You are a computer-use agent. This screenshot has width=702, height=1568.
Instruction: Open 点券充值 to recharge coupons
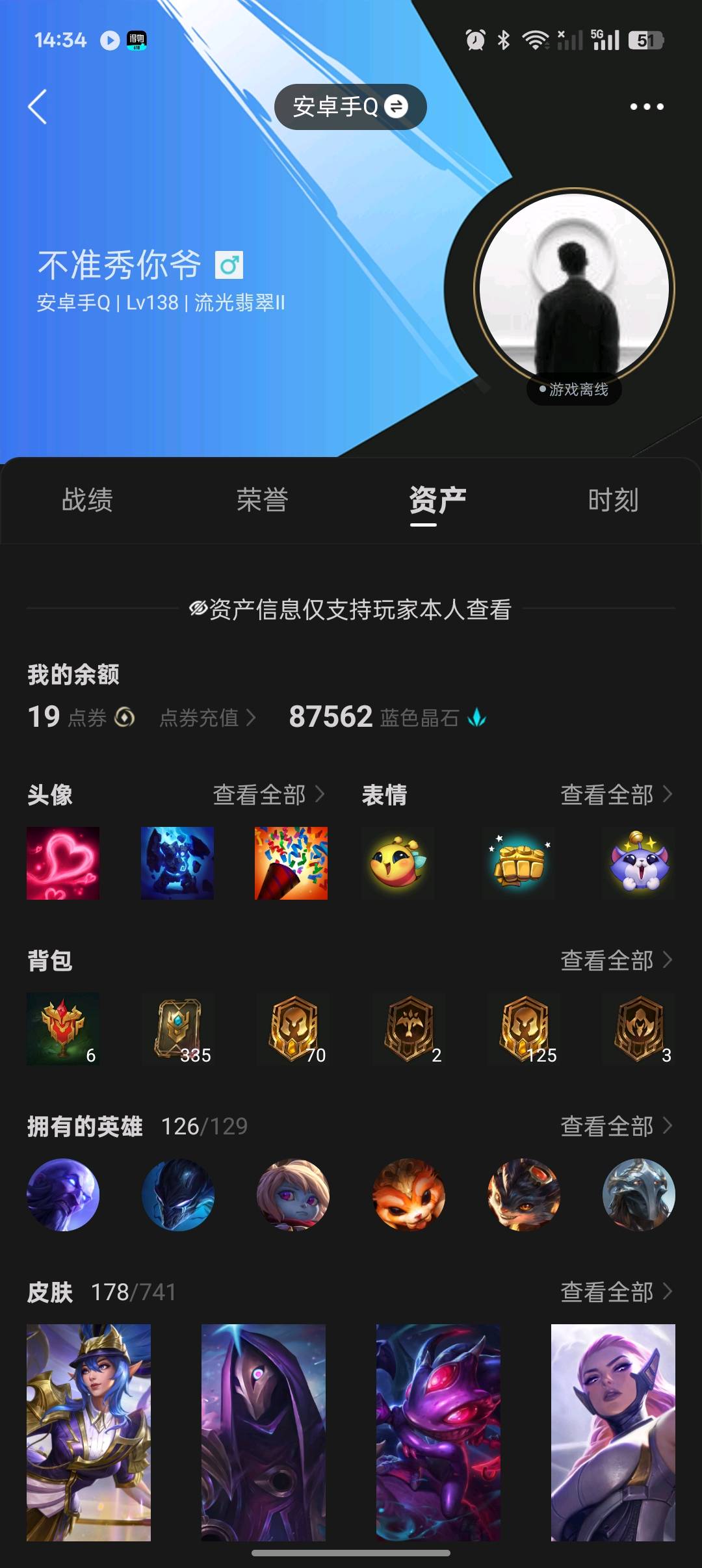[208, 718]
